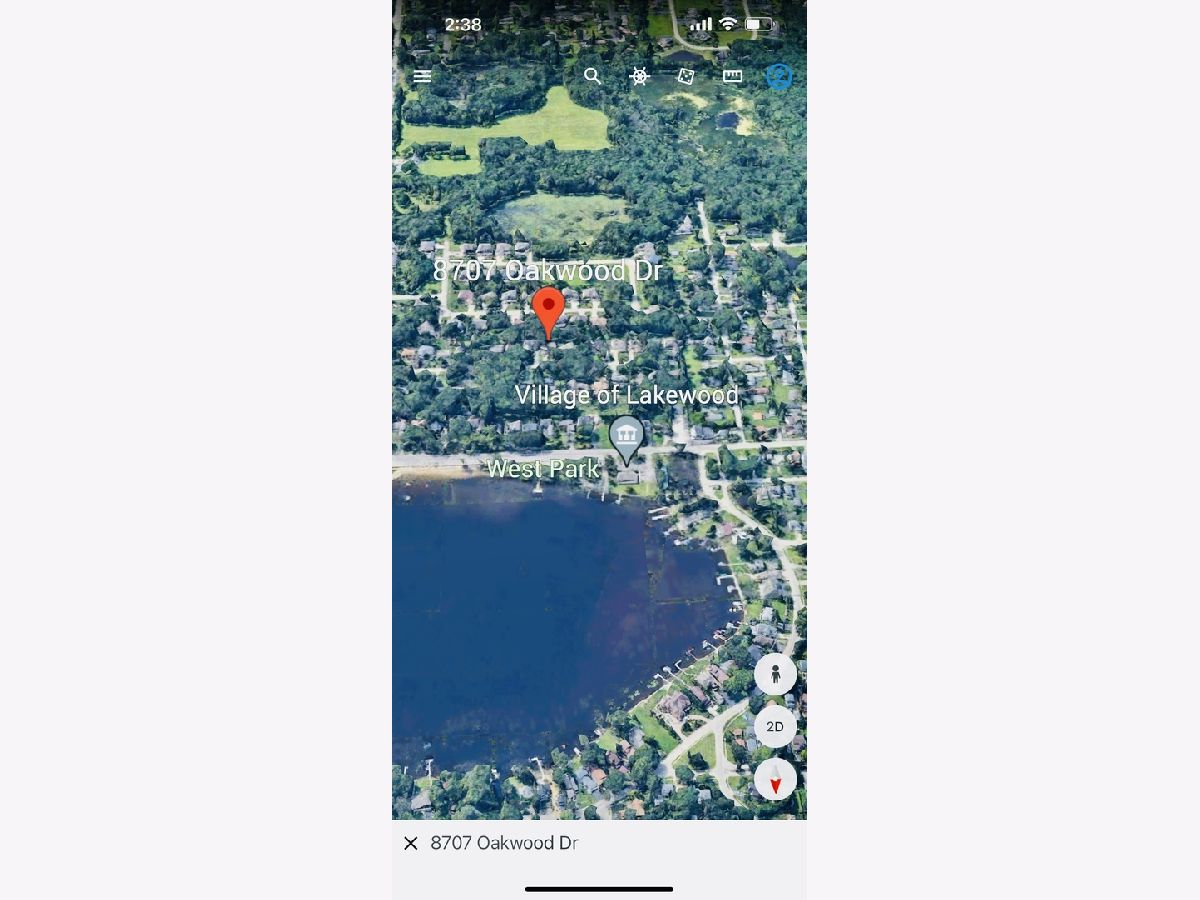
Task: Open the measure ruler tool
Action: click(733, 76)
